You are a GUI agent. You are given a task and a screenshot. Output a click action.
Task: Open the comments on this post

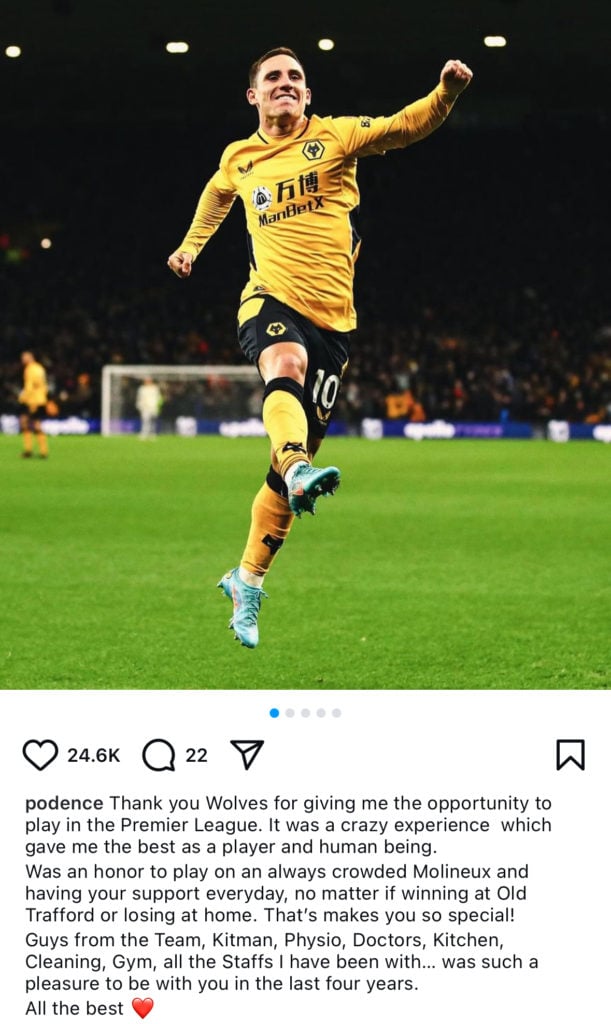[x=158, y=755]
